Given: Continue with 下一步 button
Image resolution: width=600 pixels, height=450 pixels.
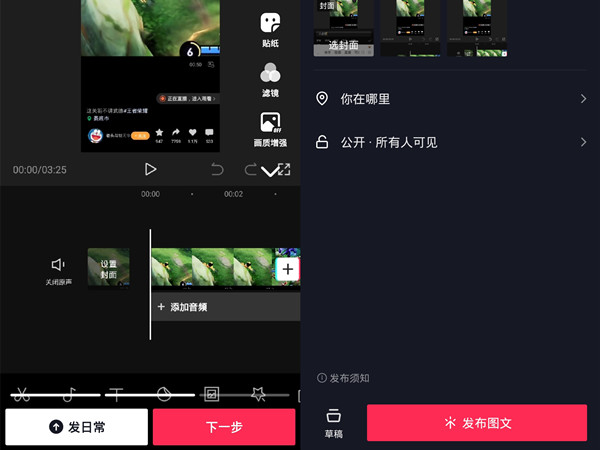Looking at the screenshot, I should (x=225, y=427).
